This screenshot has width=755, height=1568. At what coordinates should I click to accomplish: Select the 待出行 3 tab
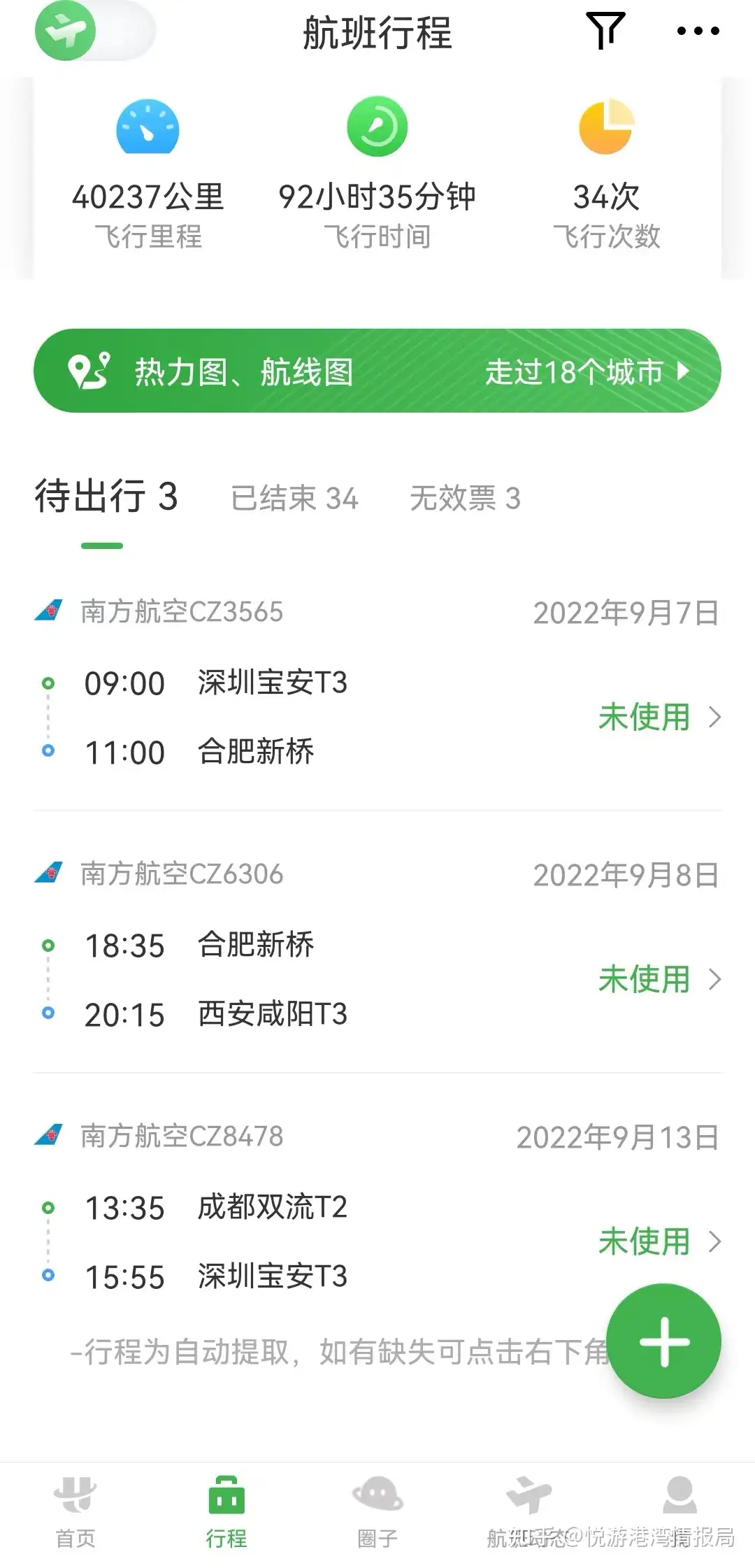click(x=106, y=497)
